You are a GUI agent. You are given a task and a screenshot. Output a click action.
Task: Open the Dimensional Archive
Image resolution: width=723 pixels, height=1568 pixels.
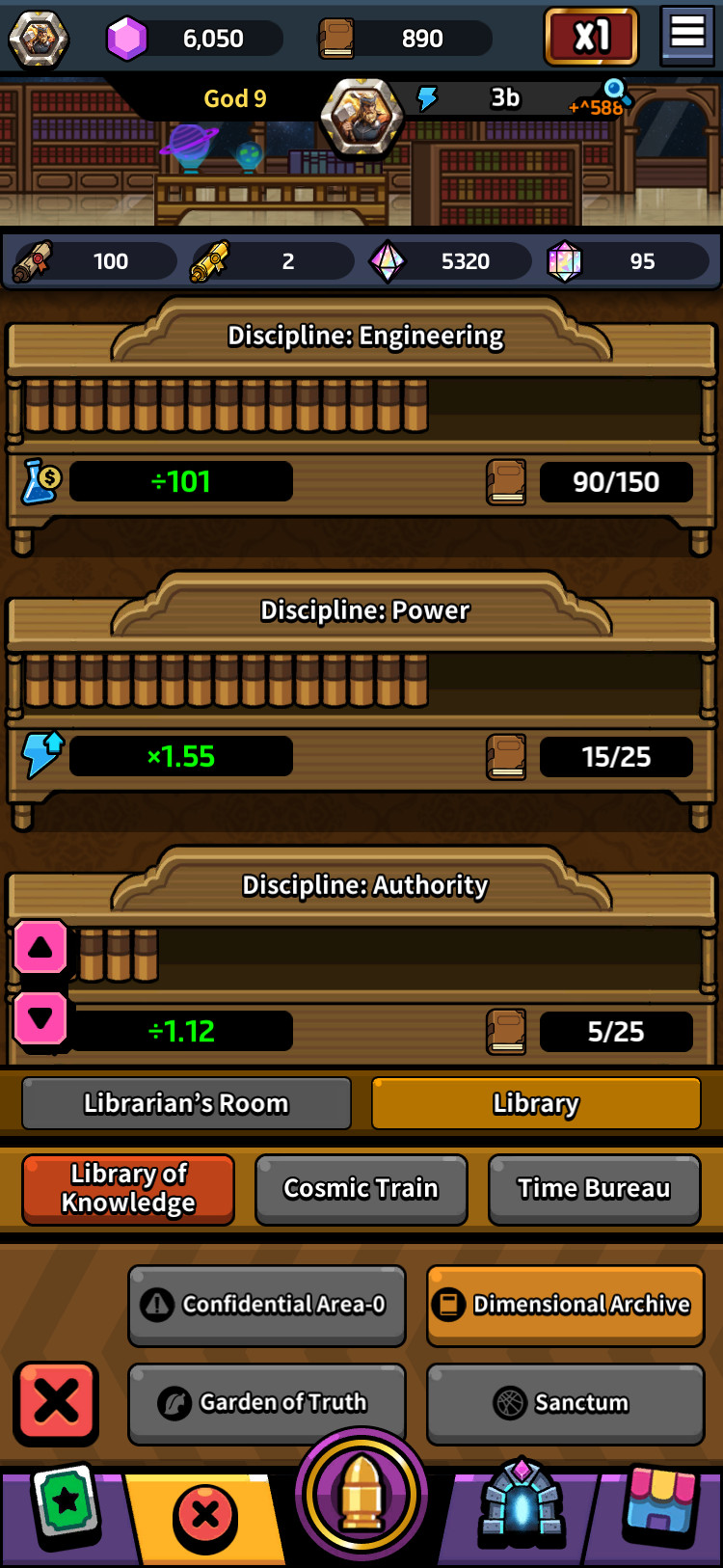tap(566, 1305)
